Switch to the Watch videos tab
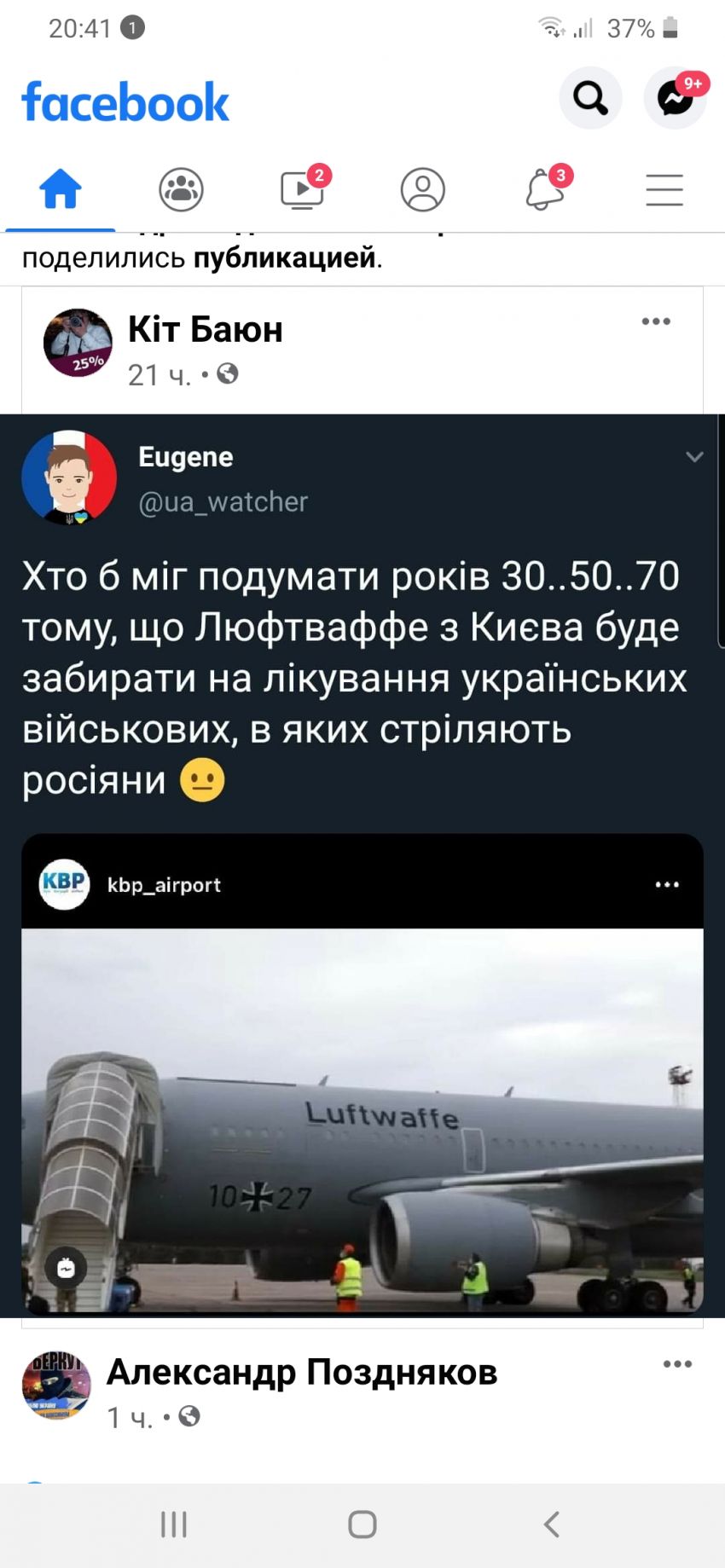Viewport: 725px width, 1568px height. (302, 189)
